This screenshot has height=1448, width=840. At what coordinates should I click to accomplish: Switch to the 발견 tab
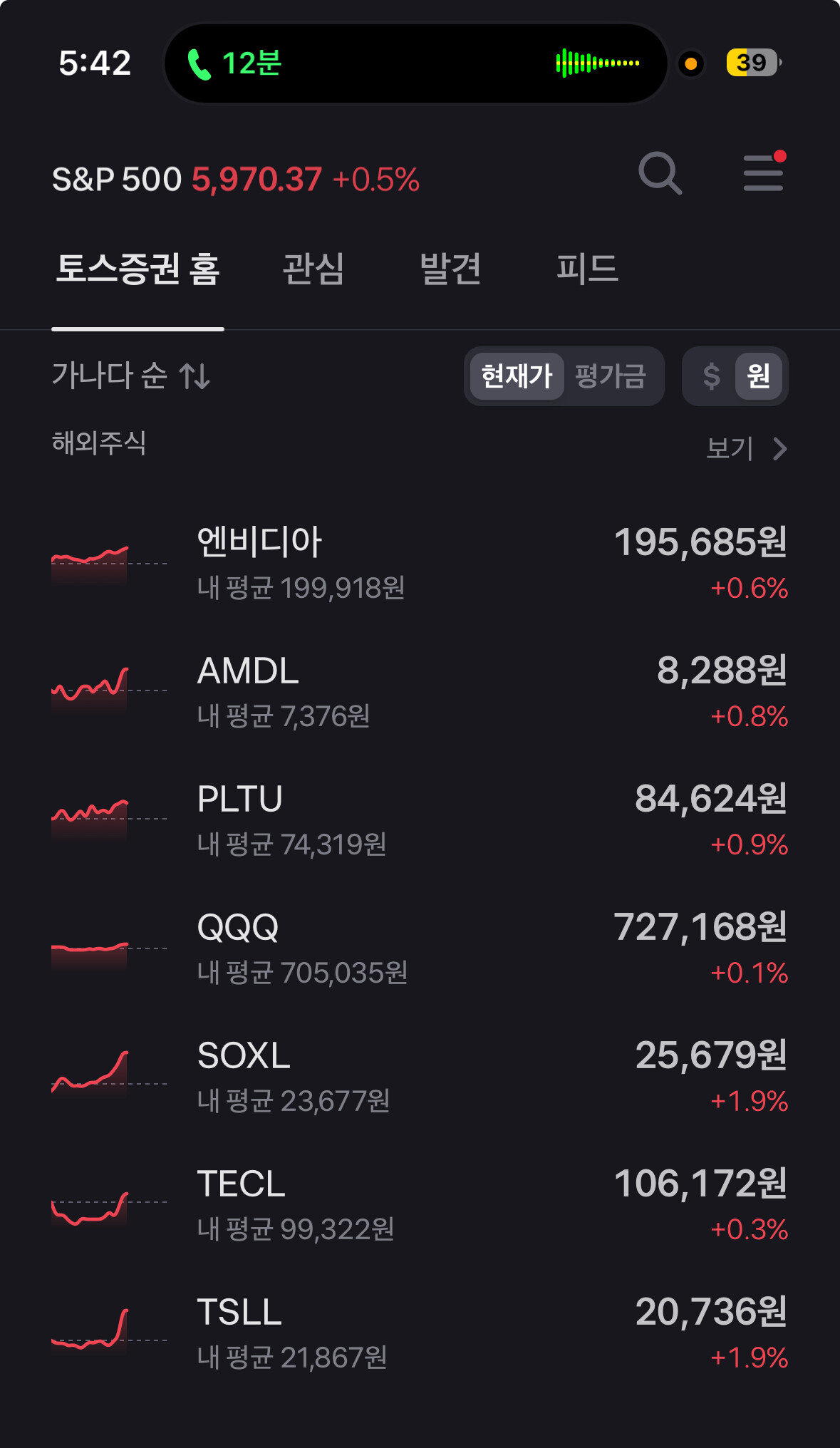pyautogui.click(x=450, y=269)
